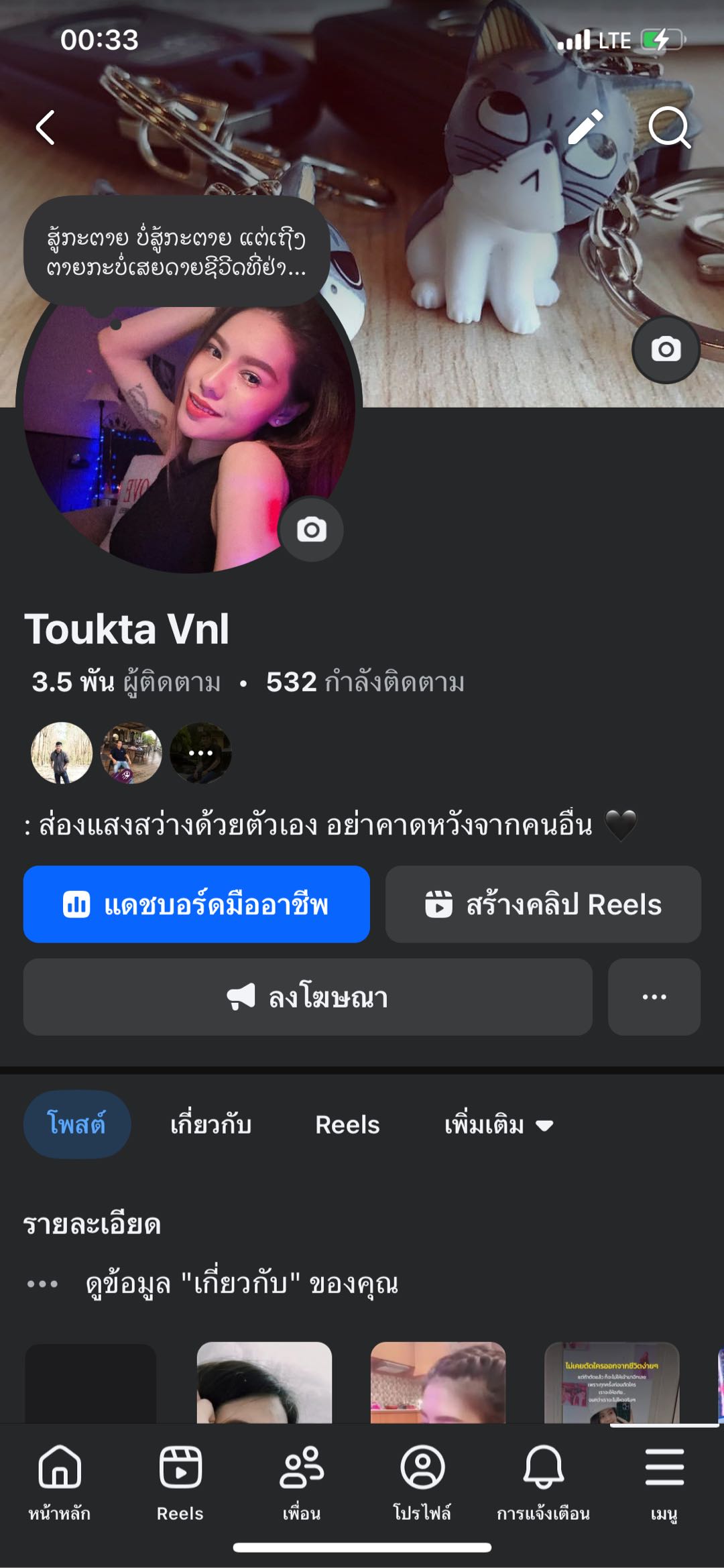
Task: Tap สร้างคลิป Reels button
Action: tap(543, 904)
